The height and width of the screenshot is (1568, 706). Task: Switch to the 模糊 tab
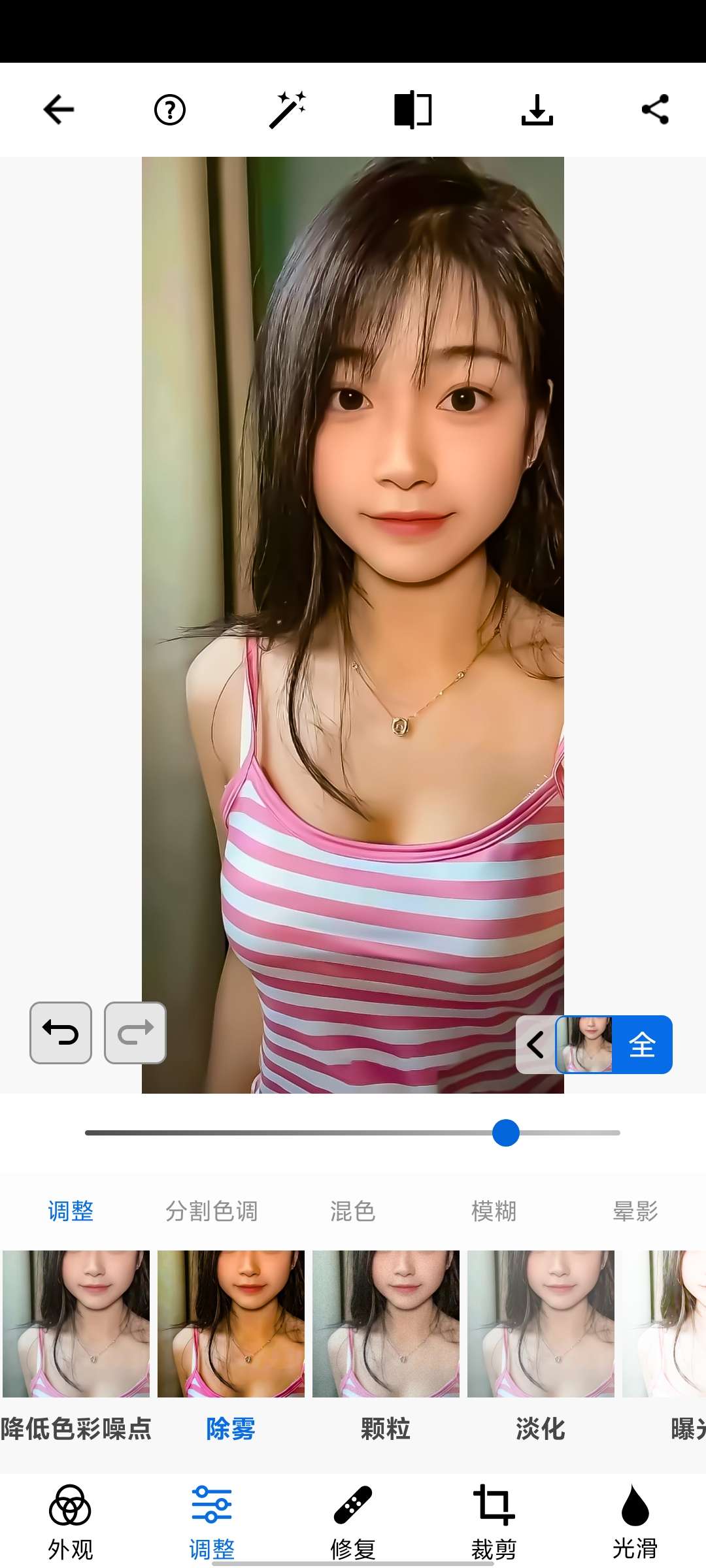[494, 1211]
